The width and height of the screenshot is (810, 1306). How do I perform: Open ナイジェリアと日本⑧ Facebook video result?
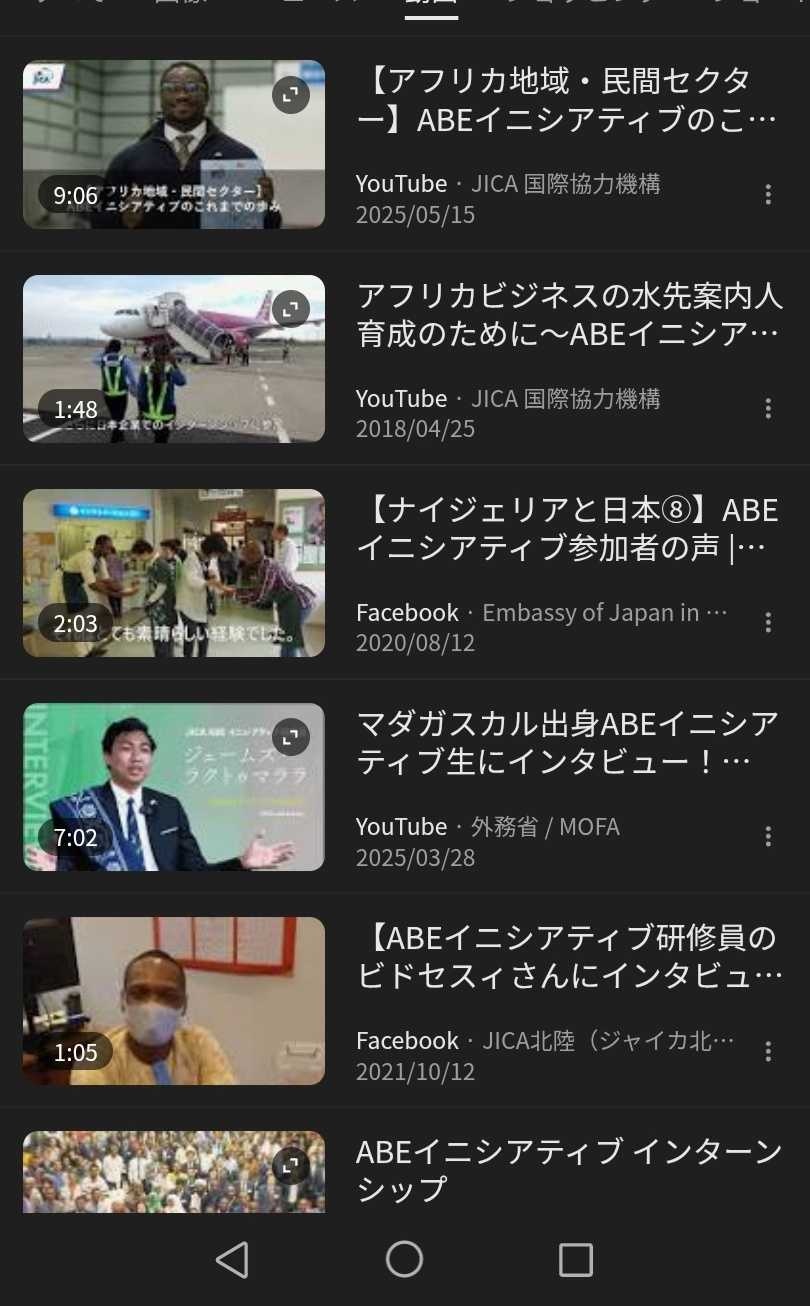[568, 528]
